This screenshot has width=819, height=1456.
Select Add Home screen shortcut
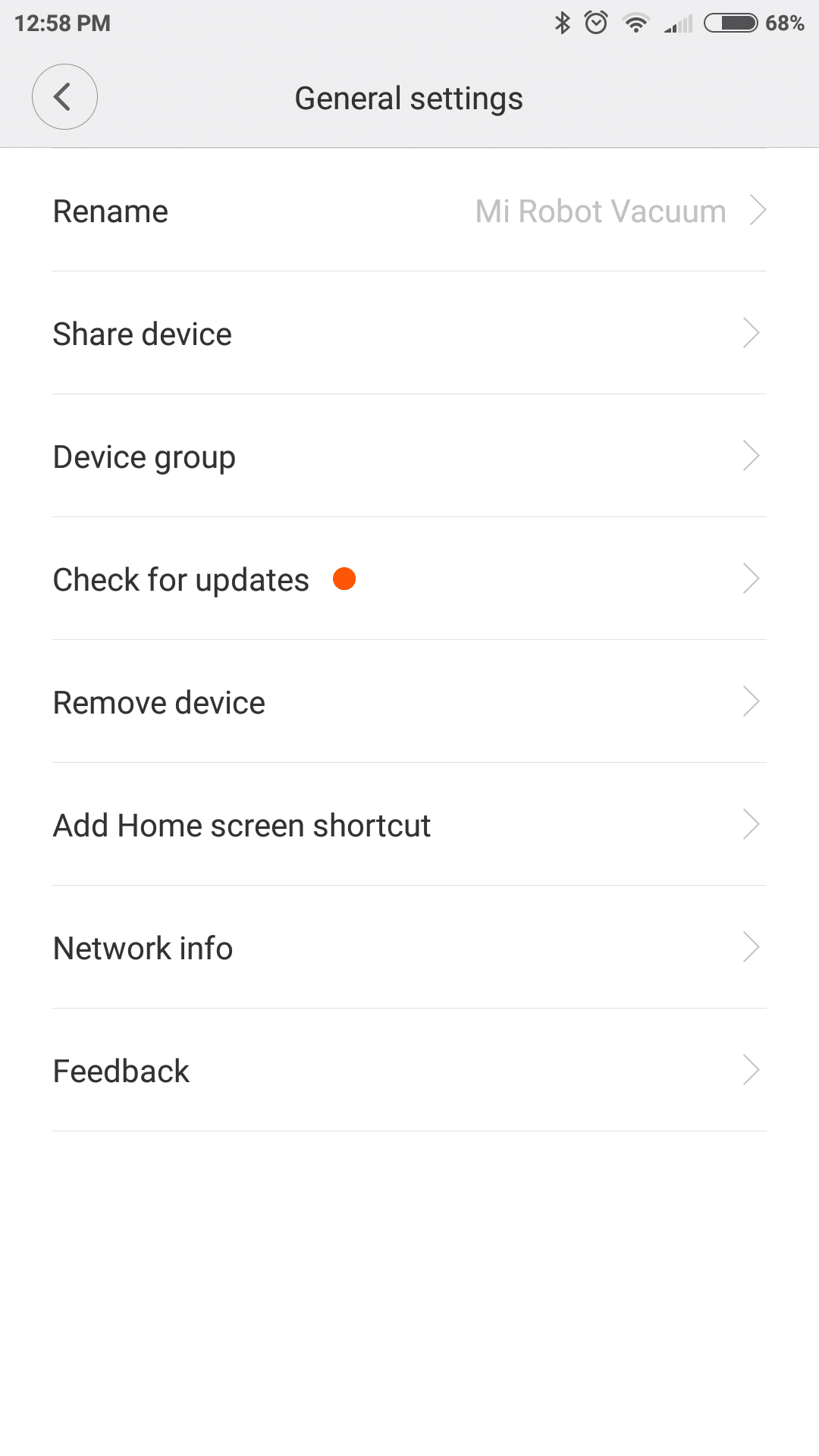[x=241, y=824]
